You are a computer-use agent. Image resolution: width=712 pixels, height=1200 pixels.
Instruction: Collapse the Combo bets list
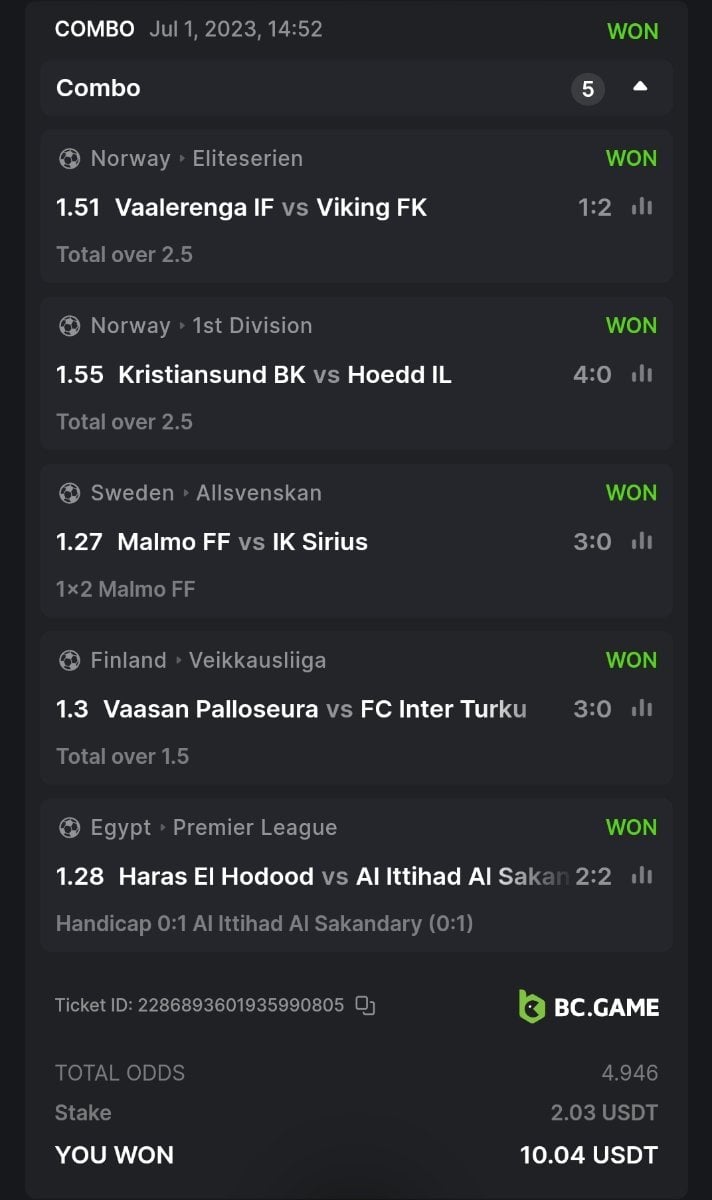coord(640,88)
